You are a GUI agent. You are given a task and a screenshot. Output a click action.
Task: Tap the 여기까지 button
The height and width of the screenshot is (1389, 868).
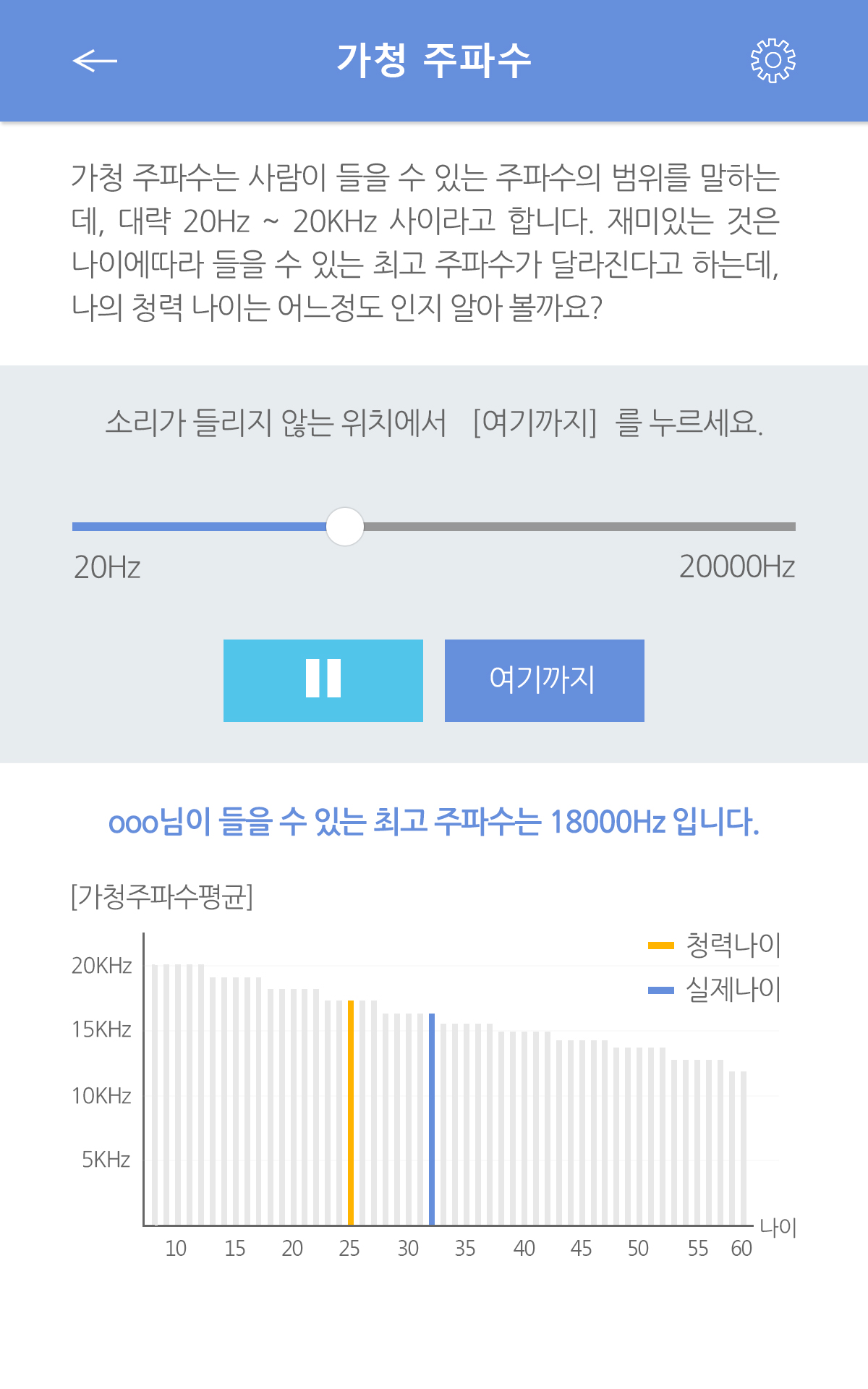pyautogui.click(x=544, y=680)
